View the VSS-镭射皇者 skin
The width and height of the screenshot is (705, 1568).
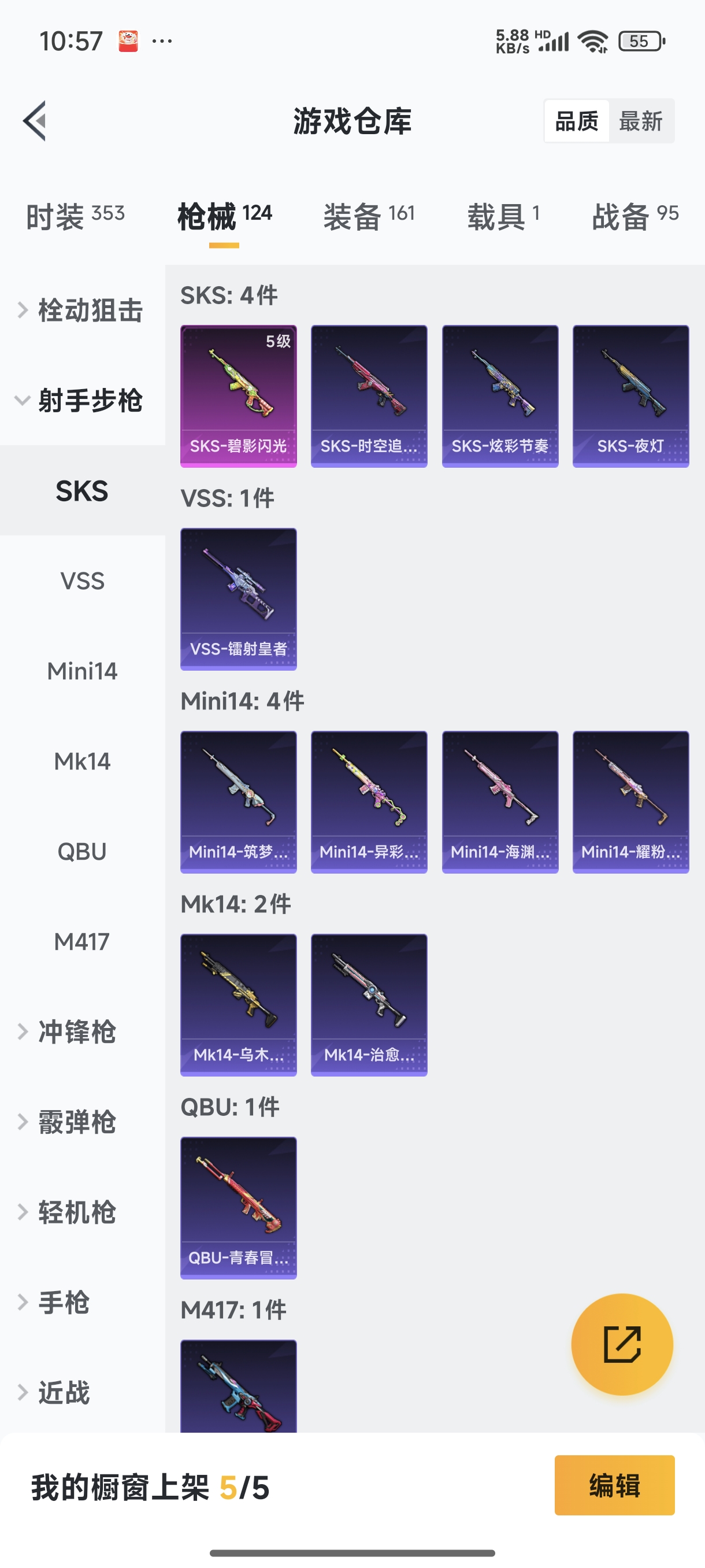(x=239, y=599)
